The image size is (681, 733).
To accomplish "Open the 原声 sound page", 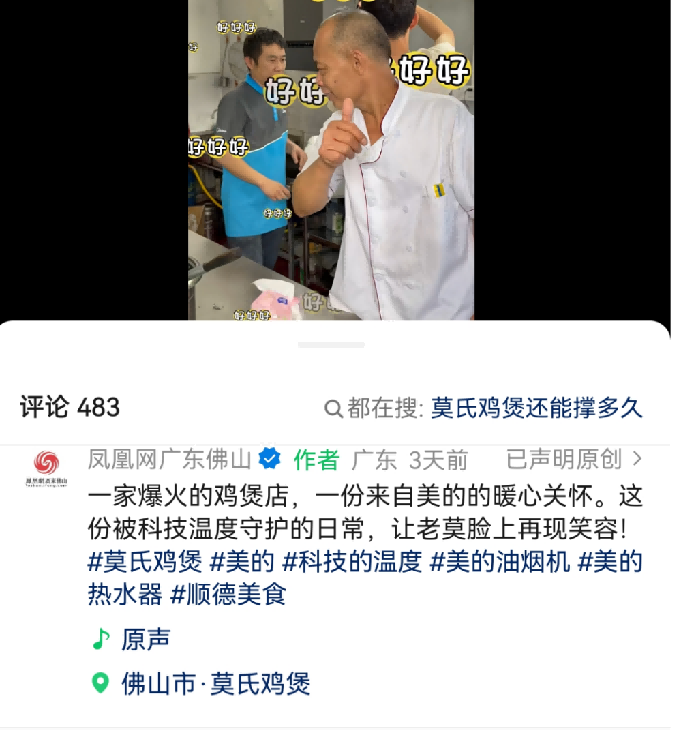I will [146, 640].
